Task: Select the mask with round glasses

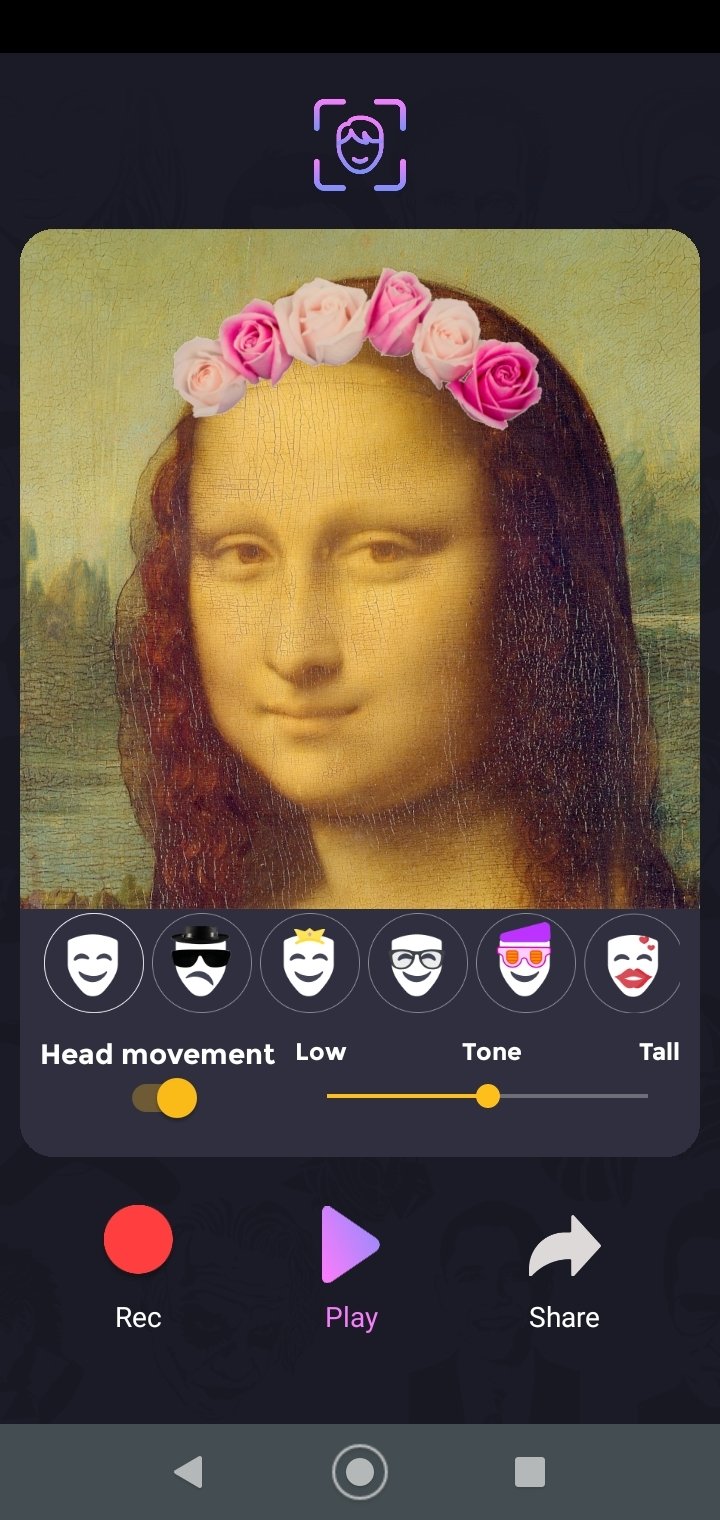Action: (417, 963)
